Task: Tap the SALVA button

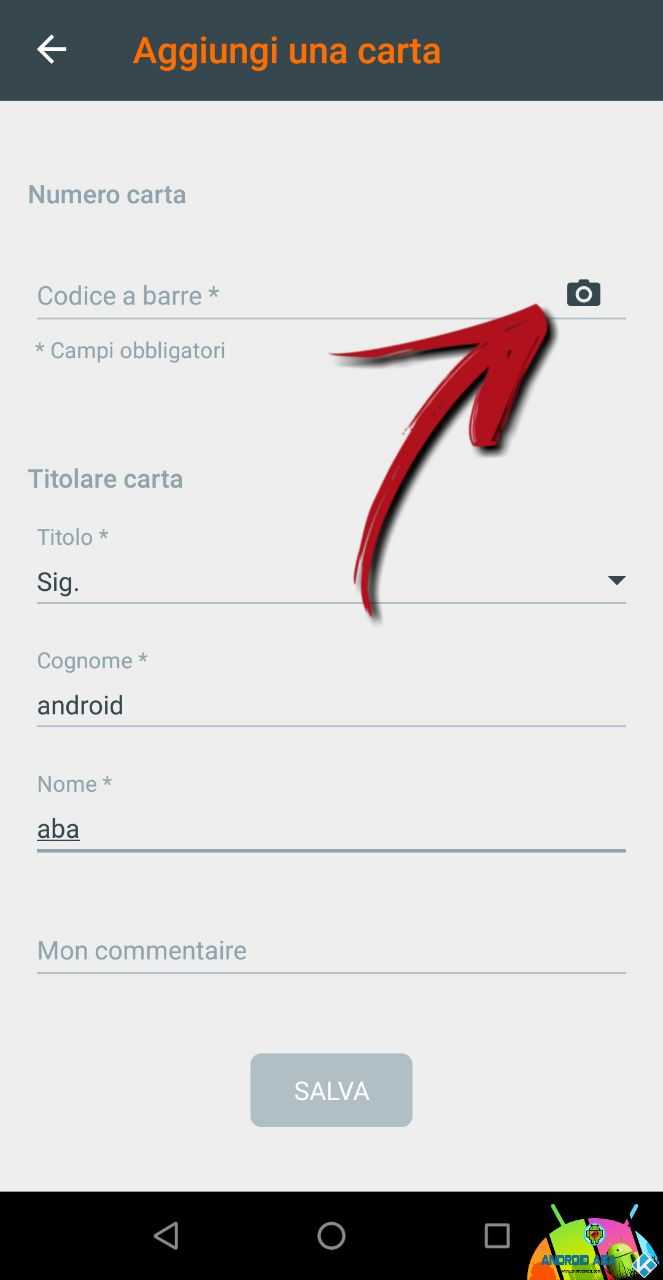Action: click(x=331, y=1090)
